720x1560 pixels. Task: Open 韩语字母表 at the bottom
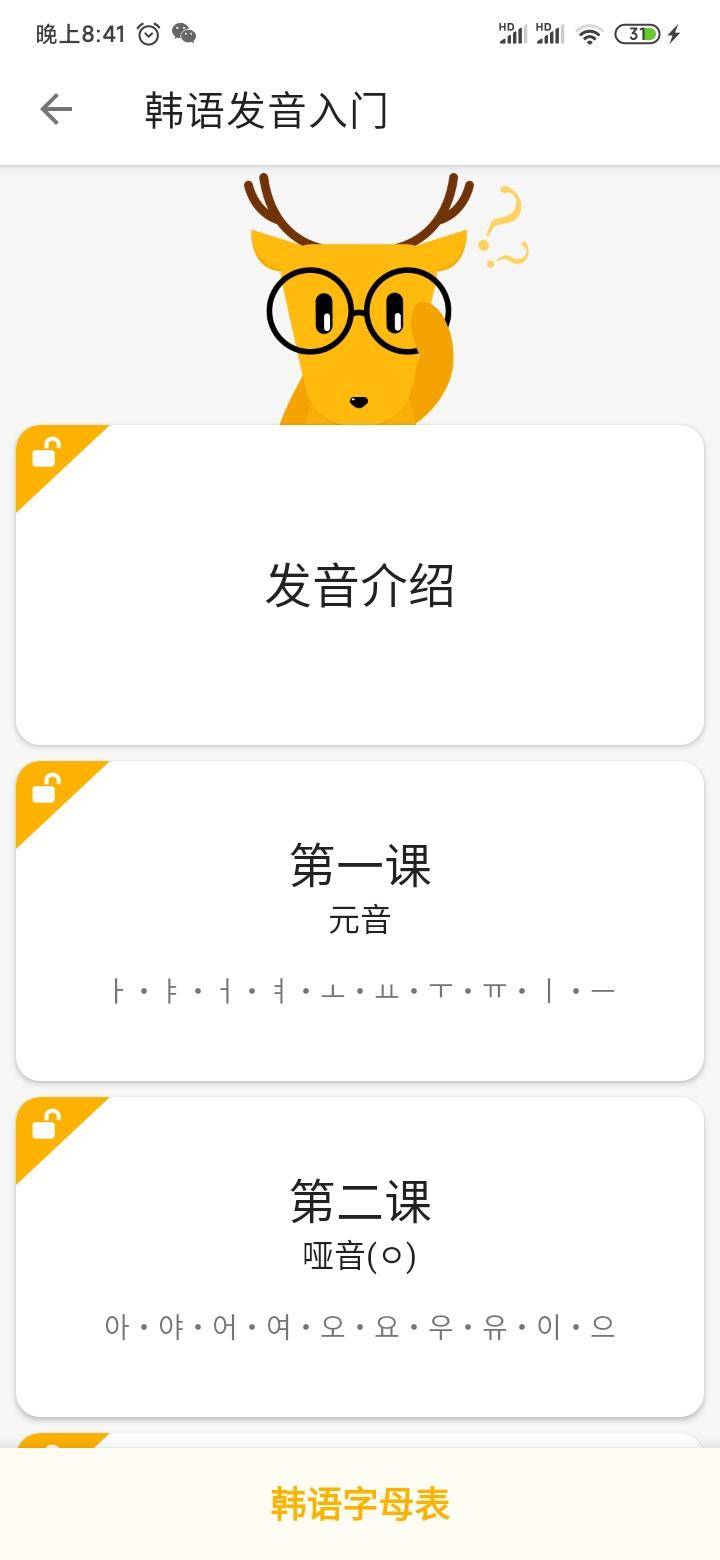click(360, 1502)
